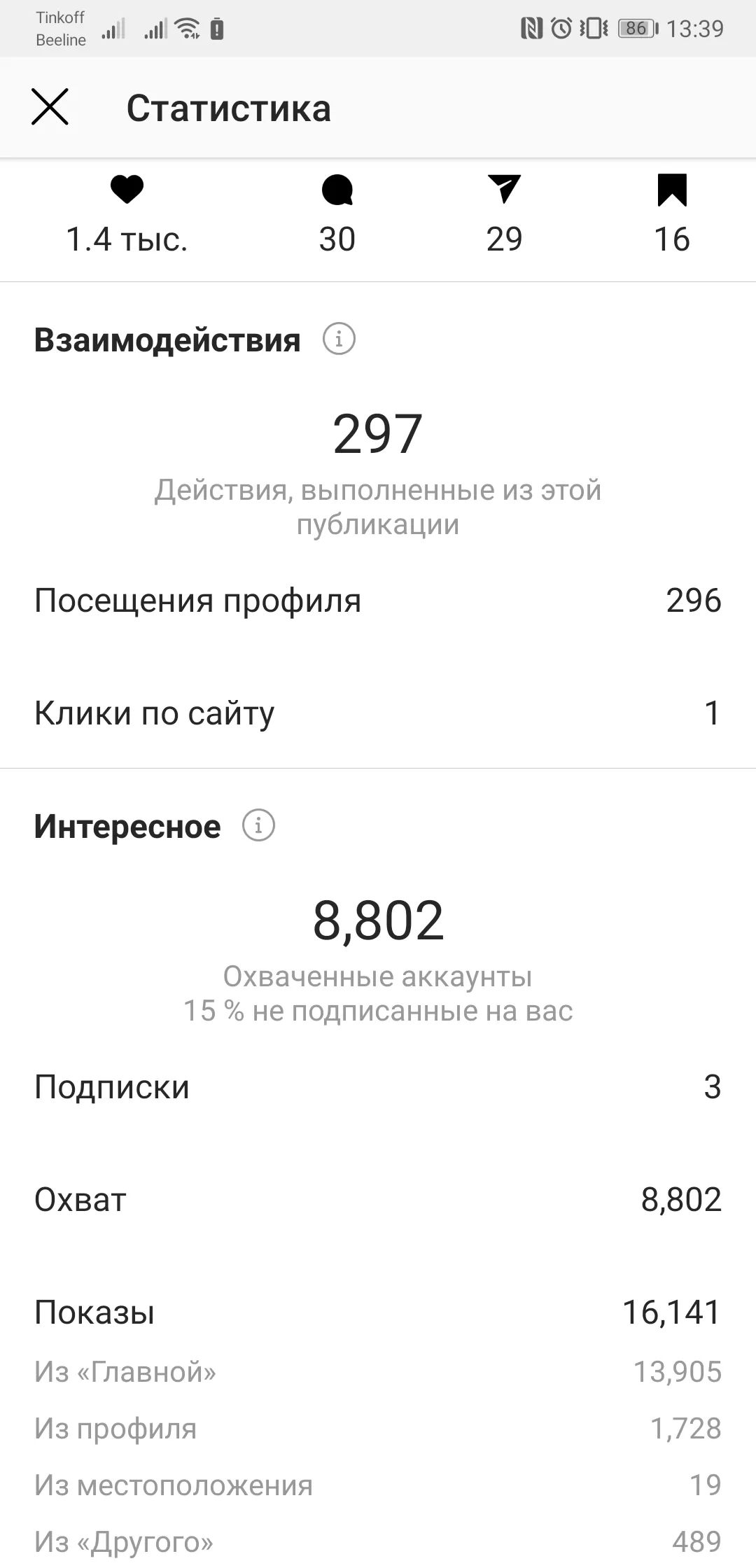Open info icon next to Взаимодействия
Viewport: 756px width, 1568px height.
pyautogui.click(x=339, y=339)
